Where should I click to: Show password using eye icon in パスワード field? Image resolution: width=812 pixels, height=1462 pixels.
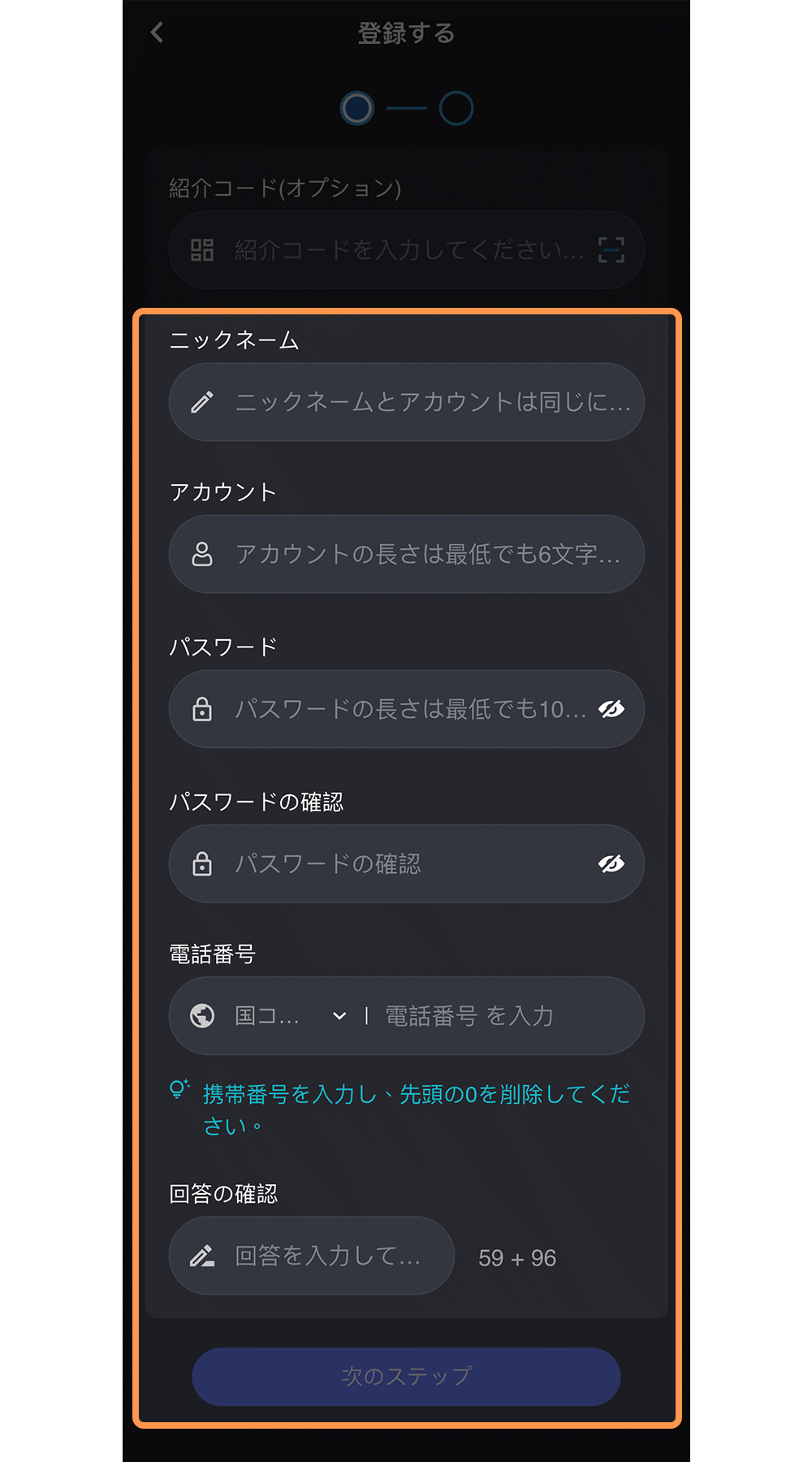[x=611, y=709]
